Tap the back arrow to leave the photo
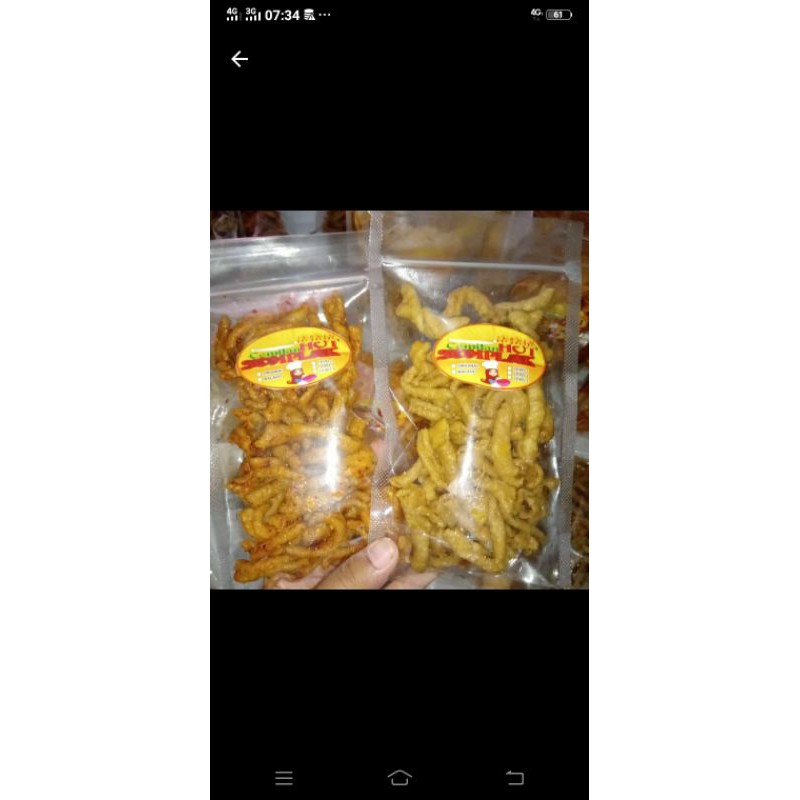 coord(240,59)
